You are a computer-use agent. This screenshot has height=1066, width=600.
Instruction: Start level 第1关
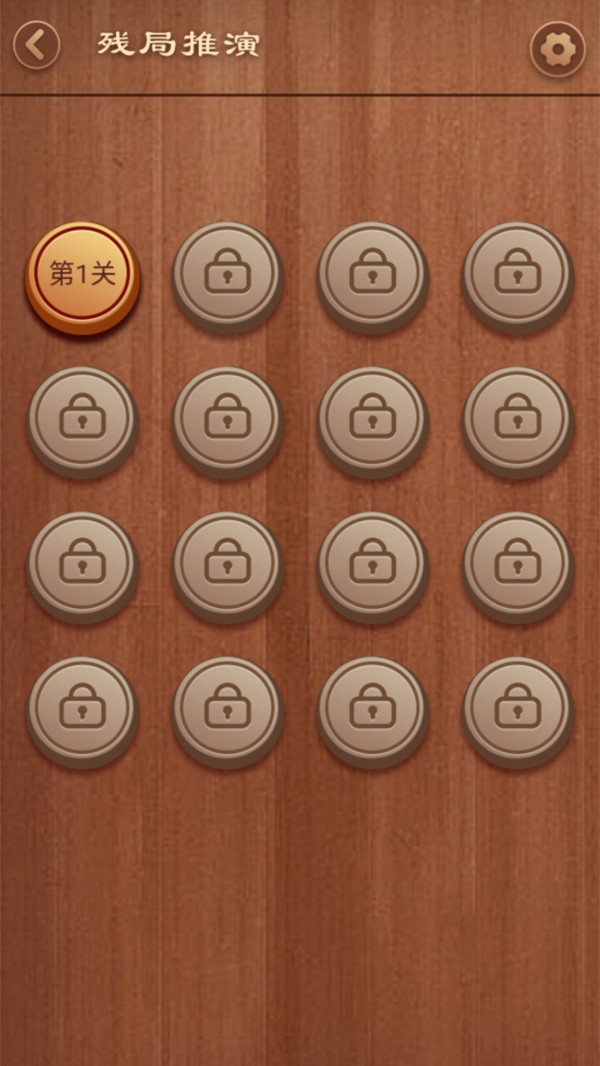[83, 276]
